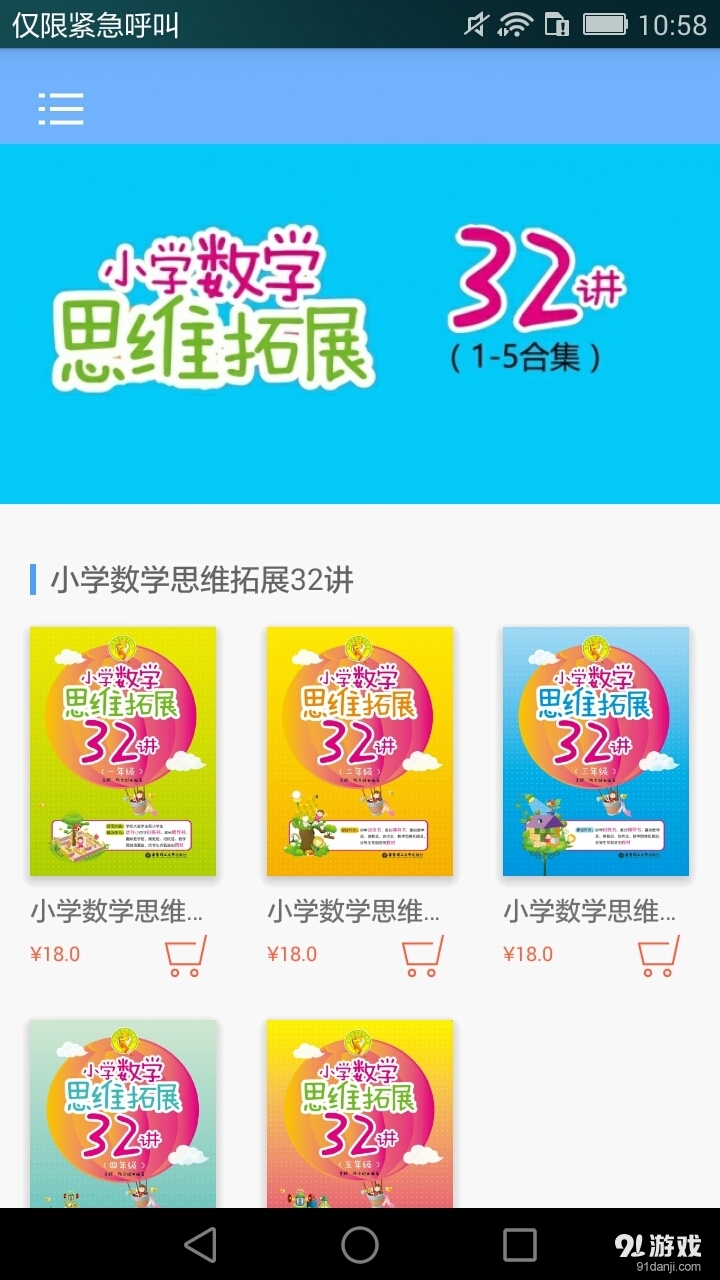This screenshot has height=1280, width=720.
Task: Select the first-grade book cover
Action: [x=122, y=752]
